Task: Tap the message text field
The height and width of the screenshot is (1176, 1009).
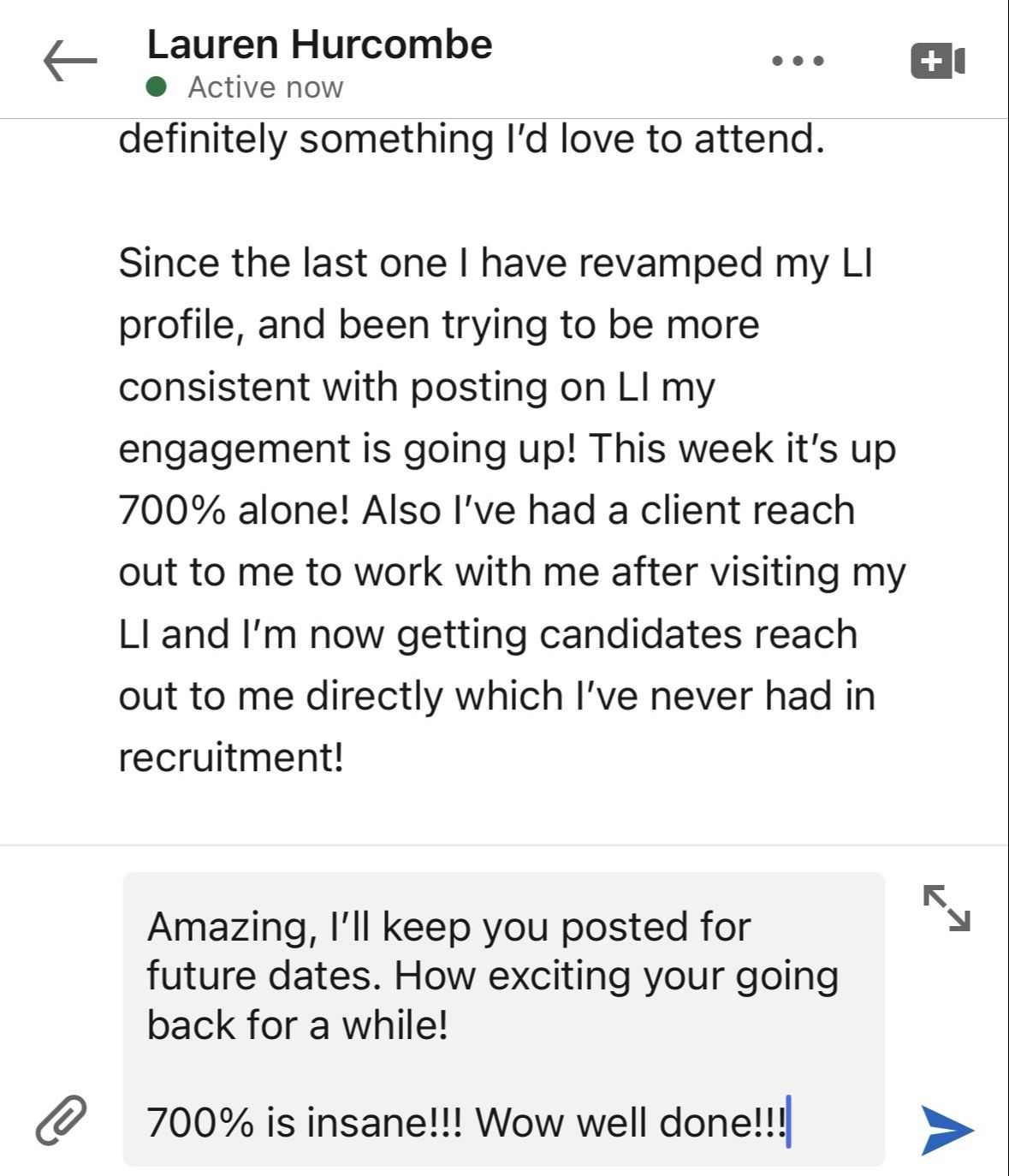Action: 503,1019
